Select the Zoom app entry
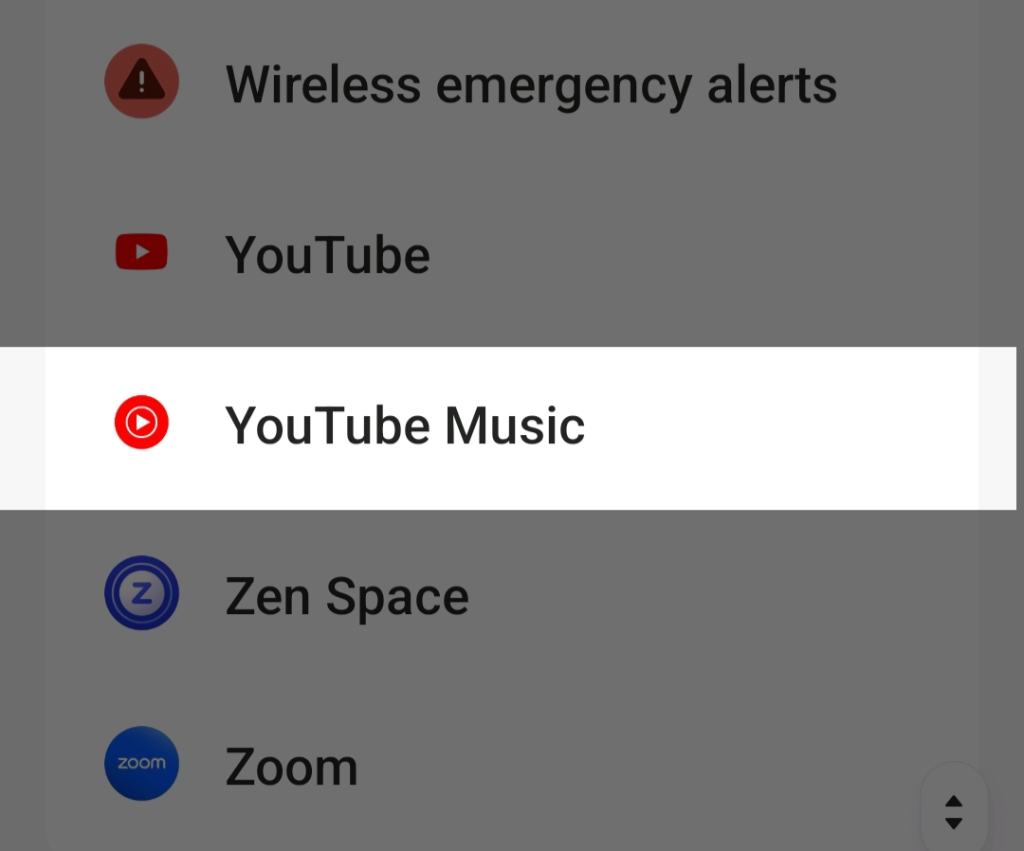Viewport: 1024px width, 851px height. point(291,767)
